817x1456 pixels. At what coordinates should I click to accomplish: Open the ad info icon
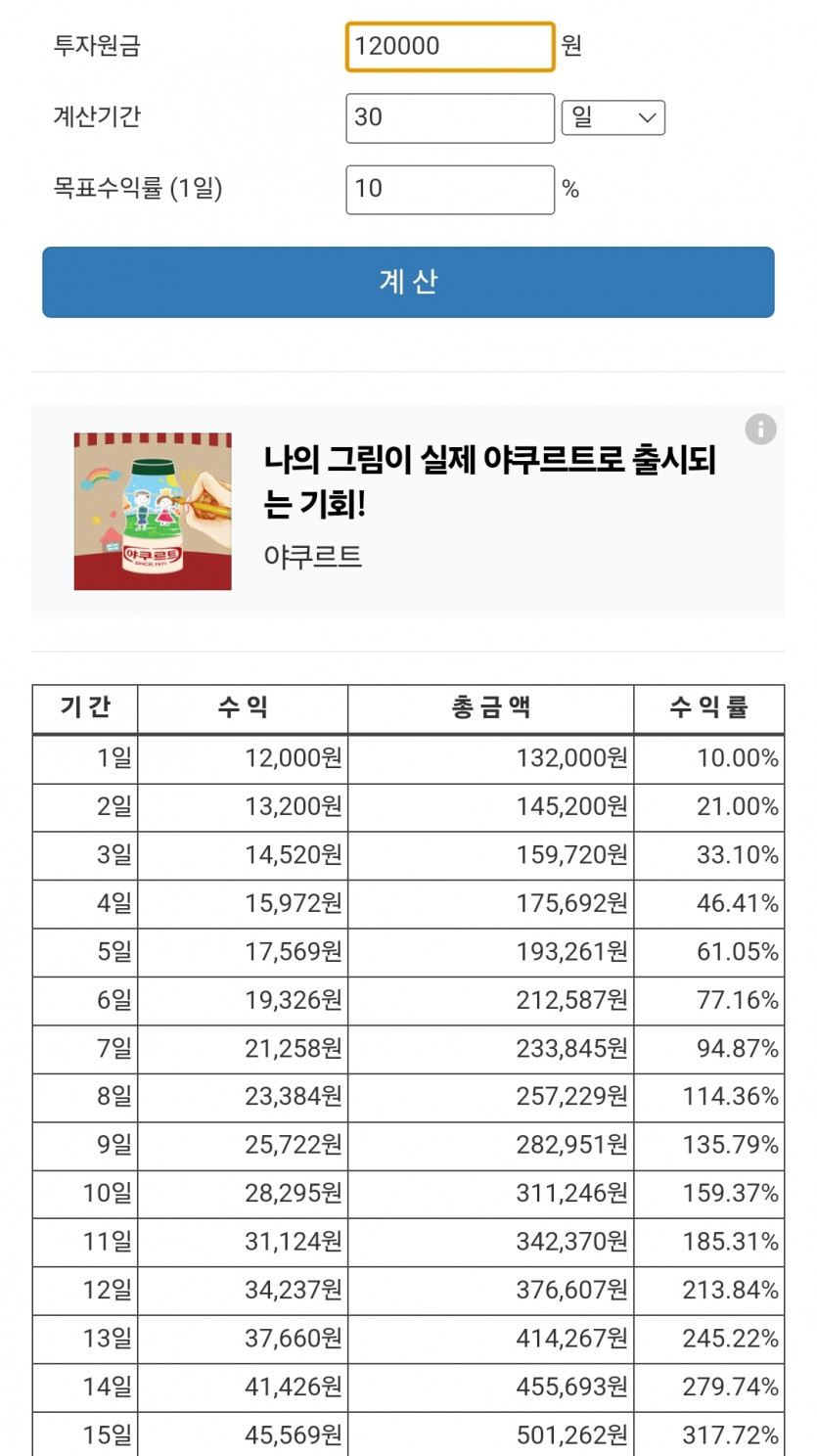click(x=760, y=429)
